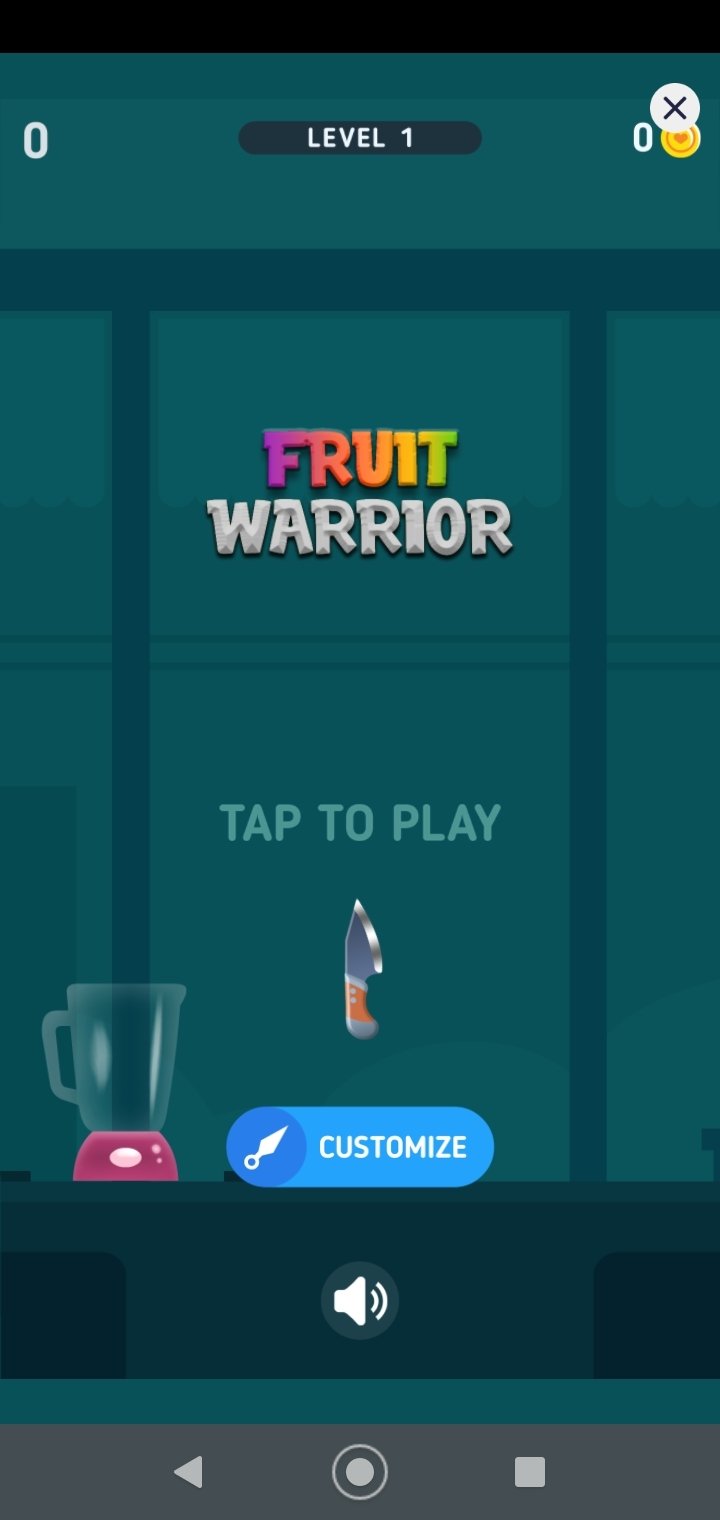Mute the game sound
Screen dimensions: 720x1520
(x=360, y=1301)
